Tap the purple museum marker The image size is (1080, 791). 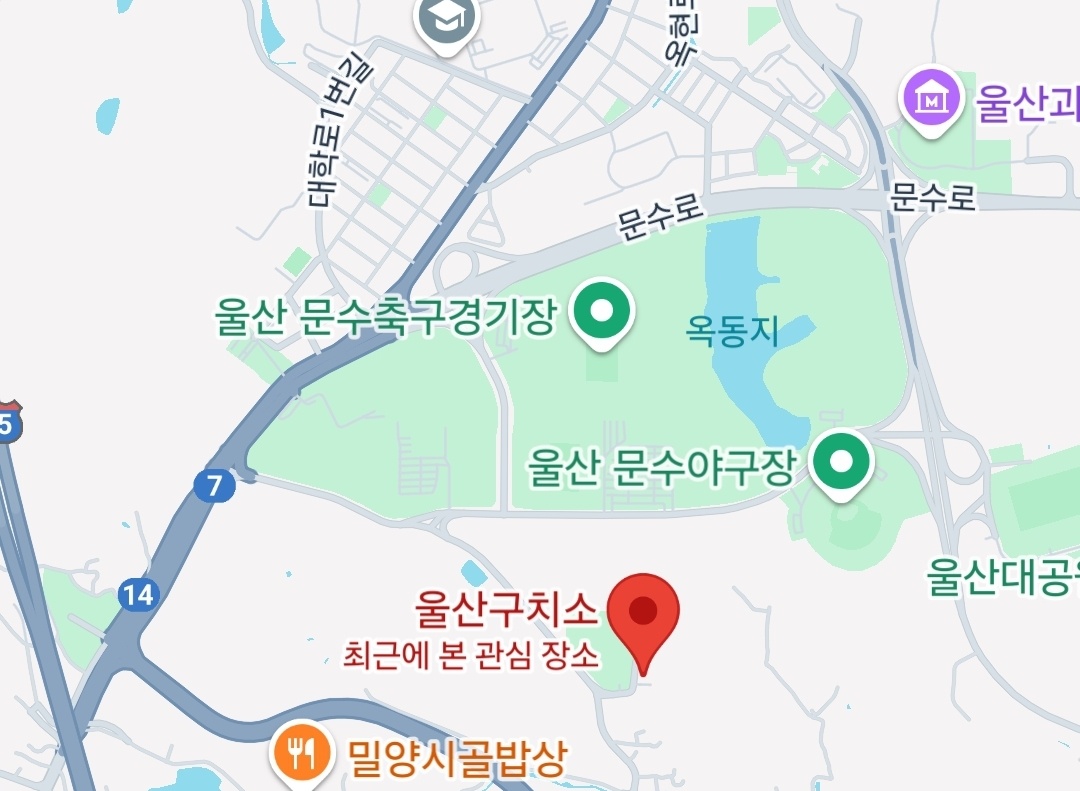click(x=931, y=100)
